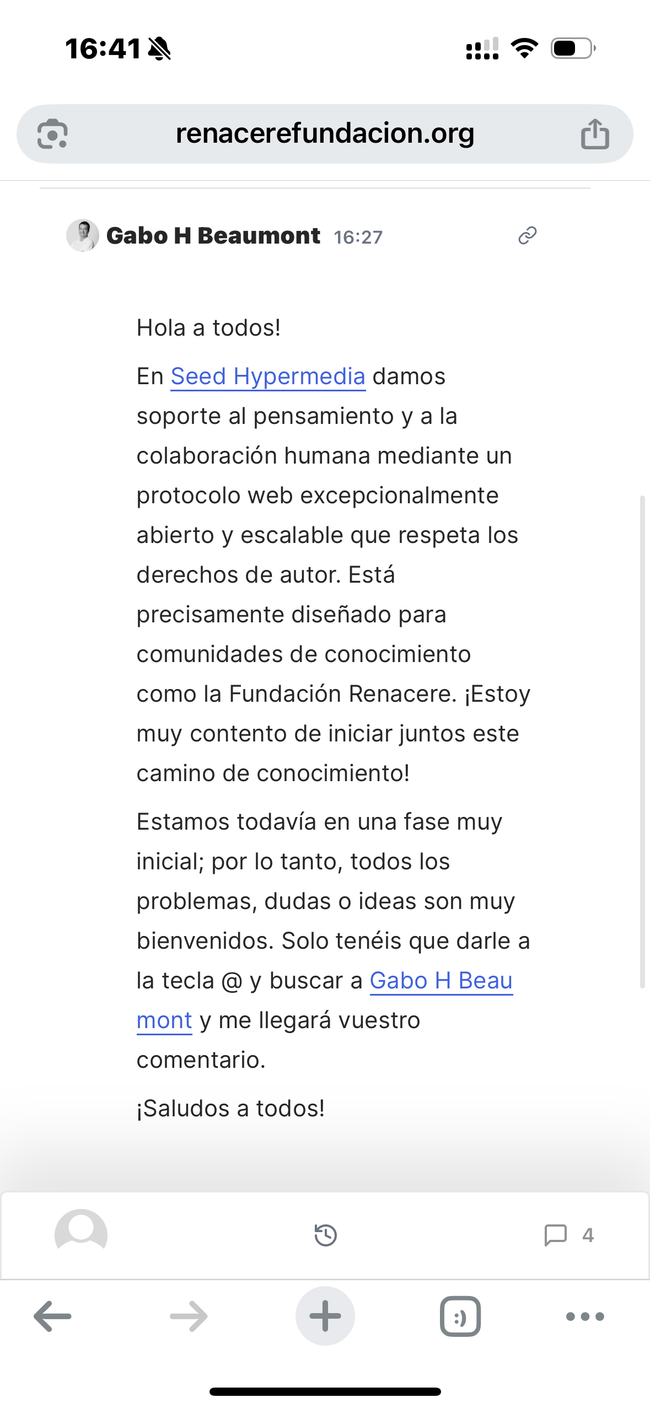Open the browser overflow menu
The height and width of the screenshot is (1409, 650).
(585, 1317)
